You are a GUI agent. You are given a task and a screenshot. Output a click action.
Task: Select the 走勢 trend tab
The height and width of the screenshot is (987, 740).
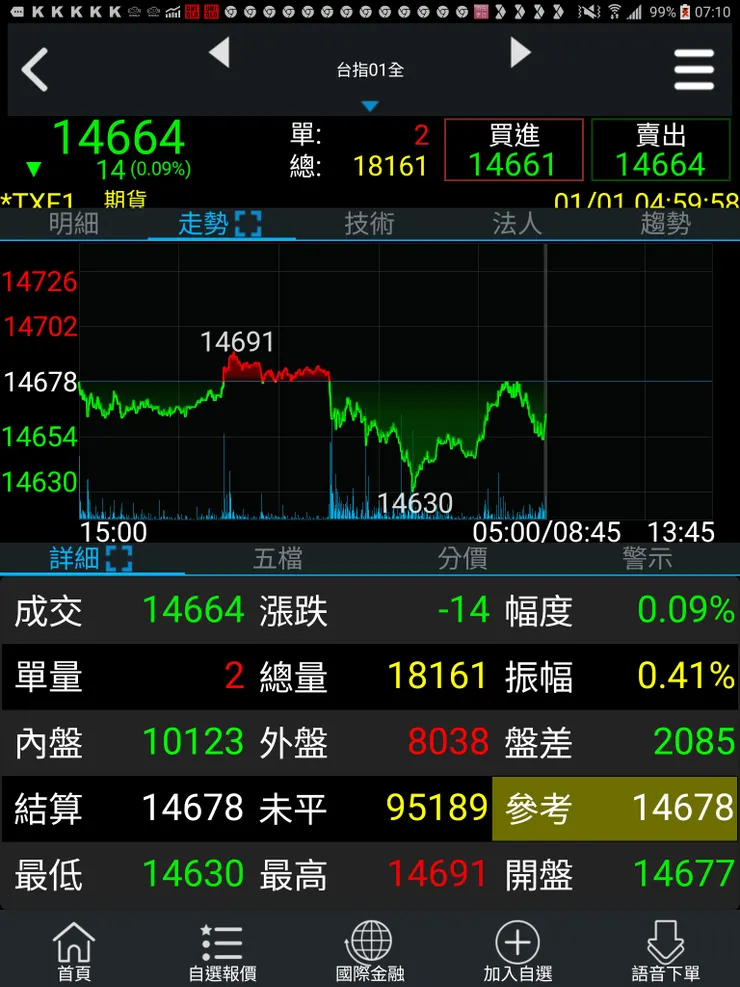pyautogui.click(x=220, y=224)
